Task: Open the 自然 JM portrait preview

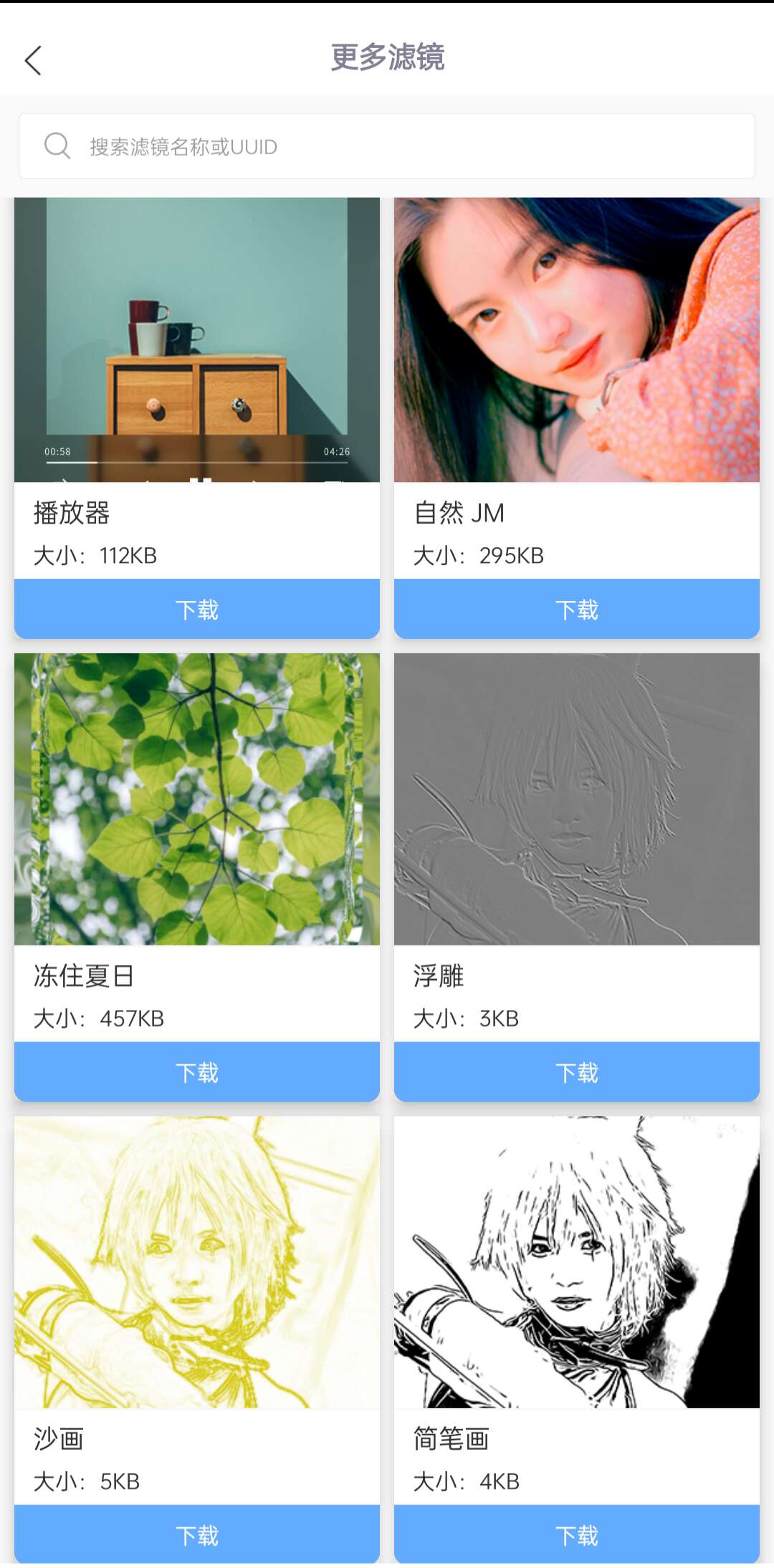Action: tap(575, 337)
